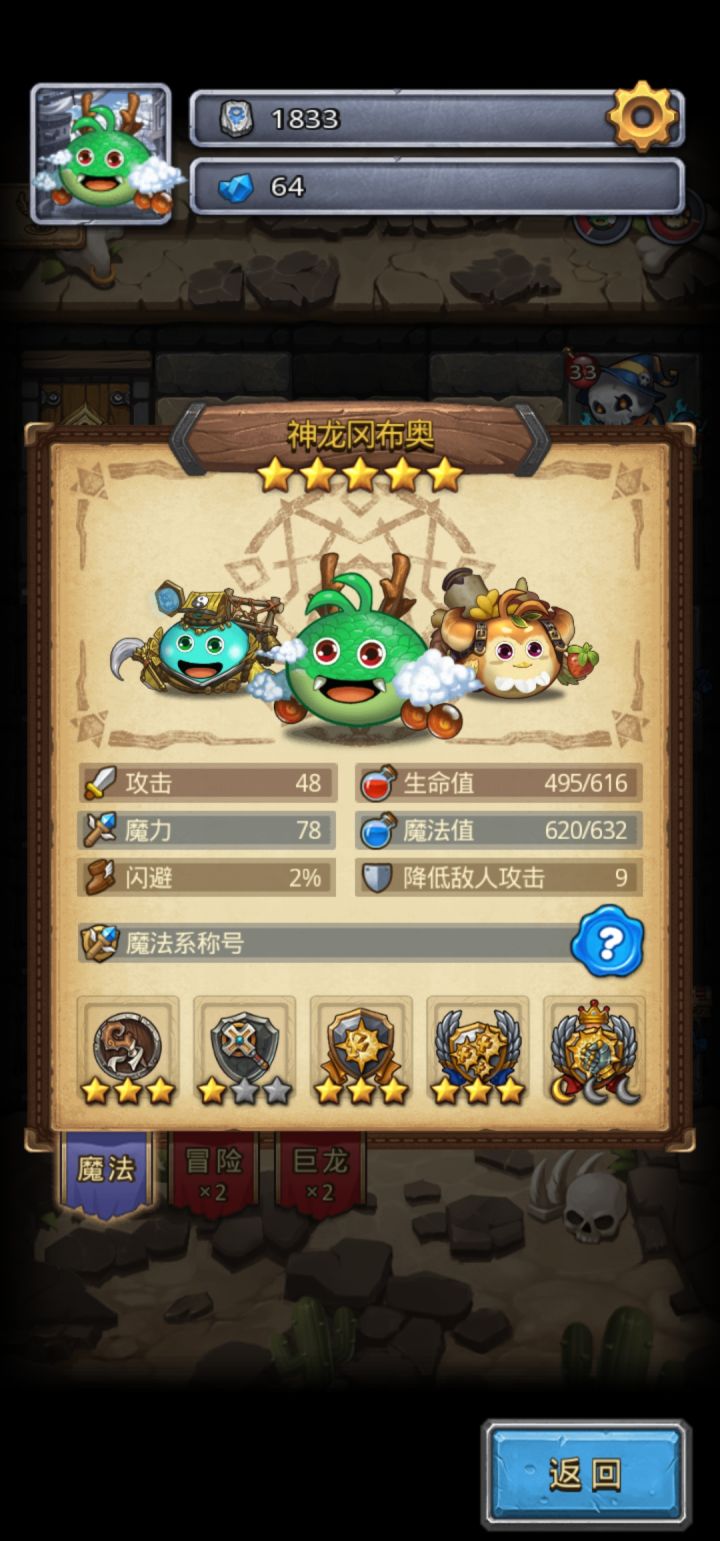The image size is (720, 1541).
Task: Click the blue potion icon beside 魔法值
Action: pos(379,831)
